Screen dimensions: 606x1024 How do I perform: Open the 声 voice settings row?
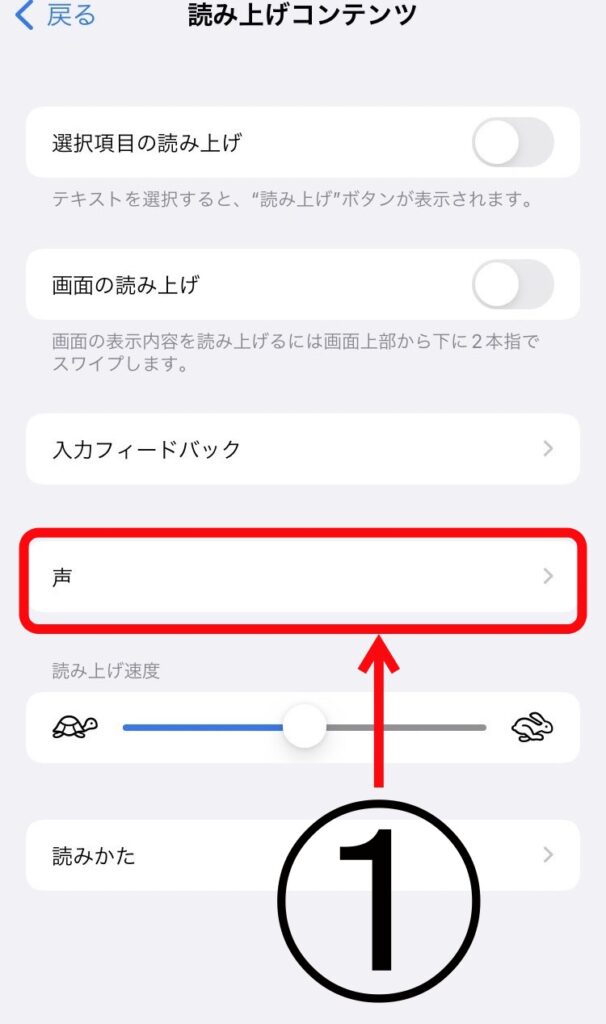point(302,576)
